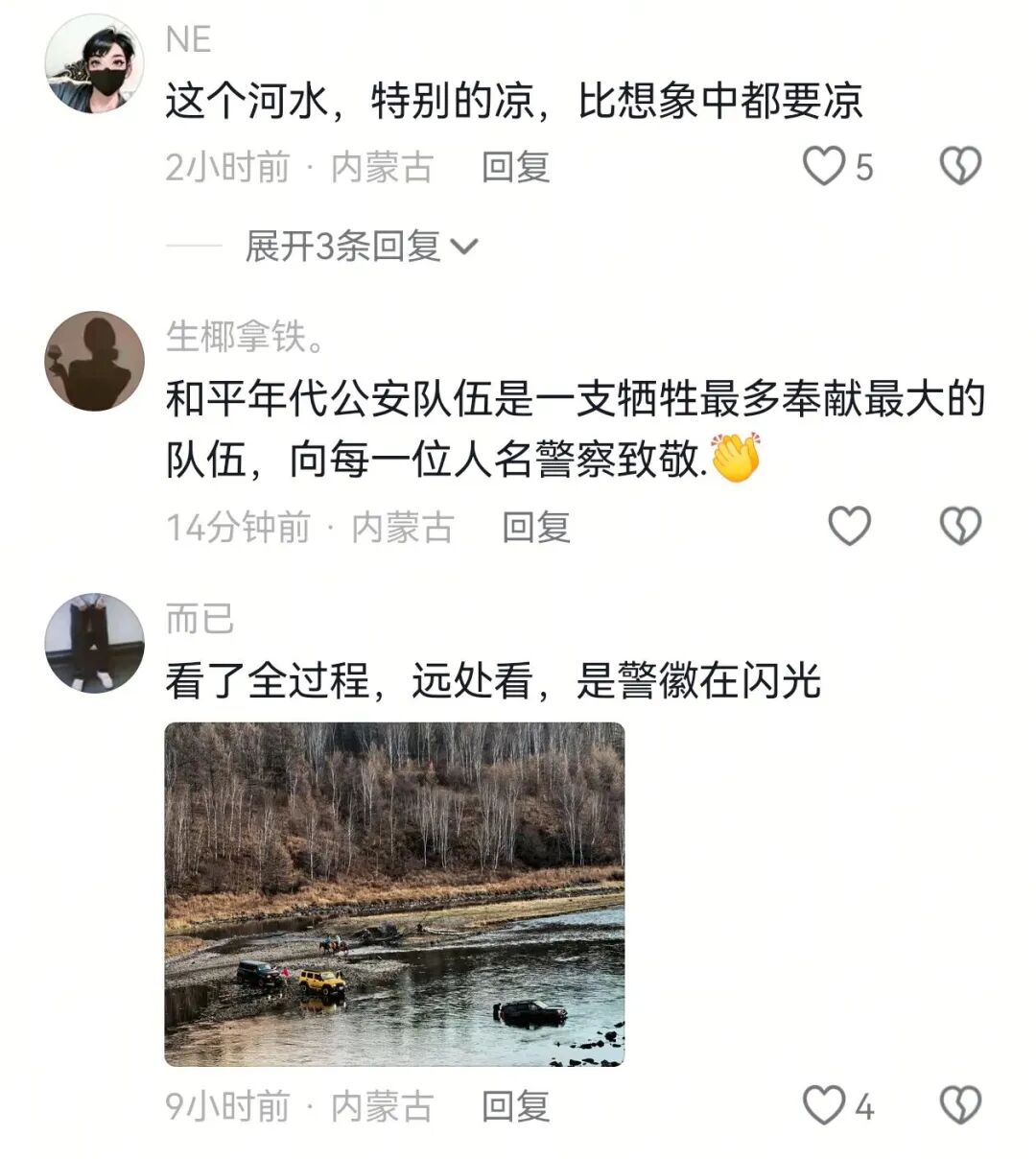
Task: Like NE's comment about the cold river
Action: (x=824, y=167)
